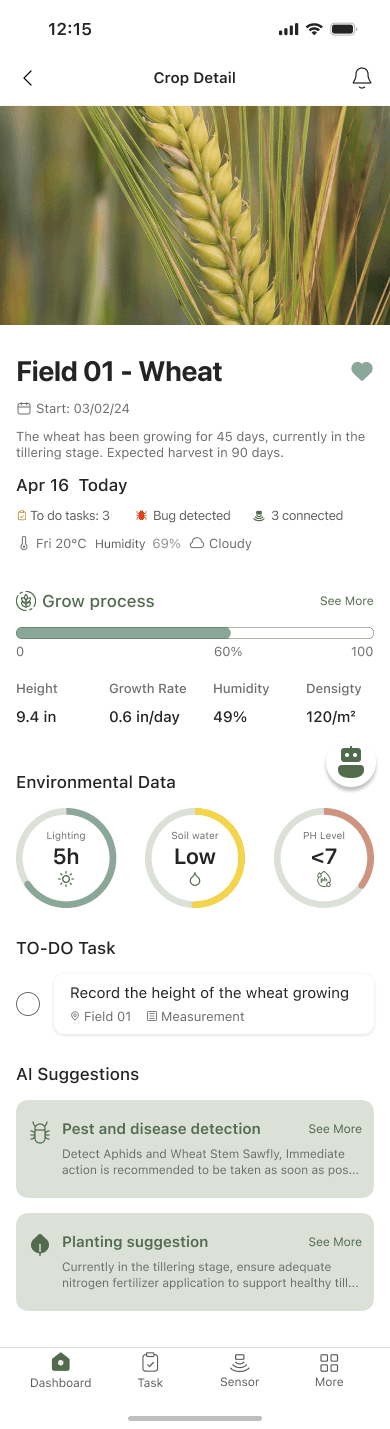Viewport: 390px width, 1429px height.
Task: Go back using the arrow
Action: tap(28, 78)
